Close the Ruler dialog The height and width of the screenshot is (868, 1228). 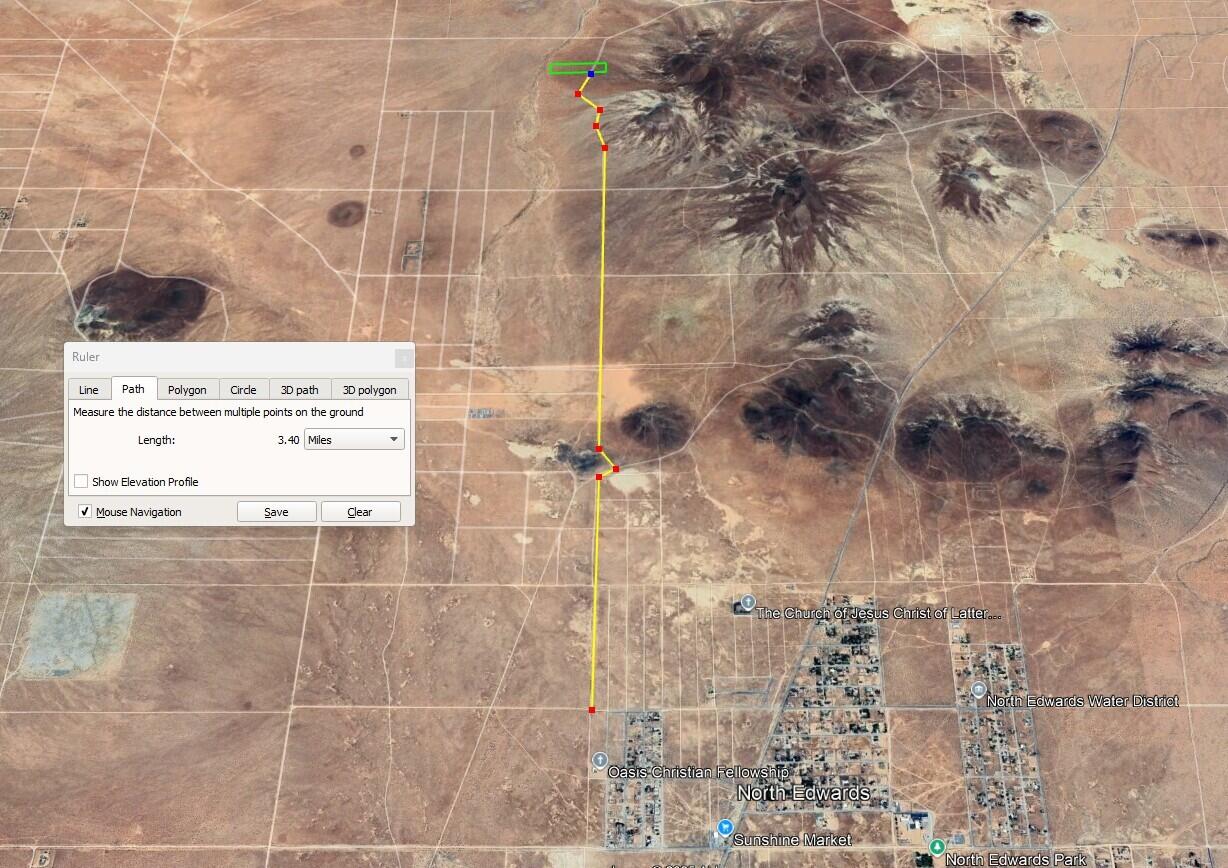pos(403,357)
